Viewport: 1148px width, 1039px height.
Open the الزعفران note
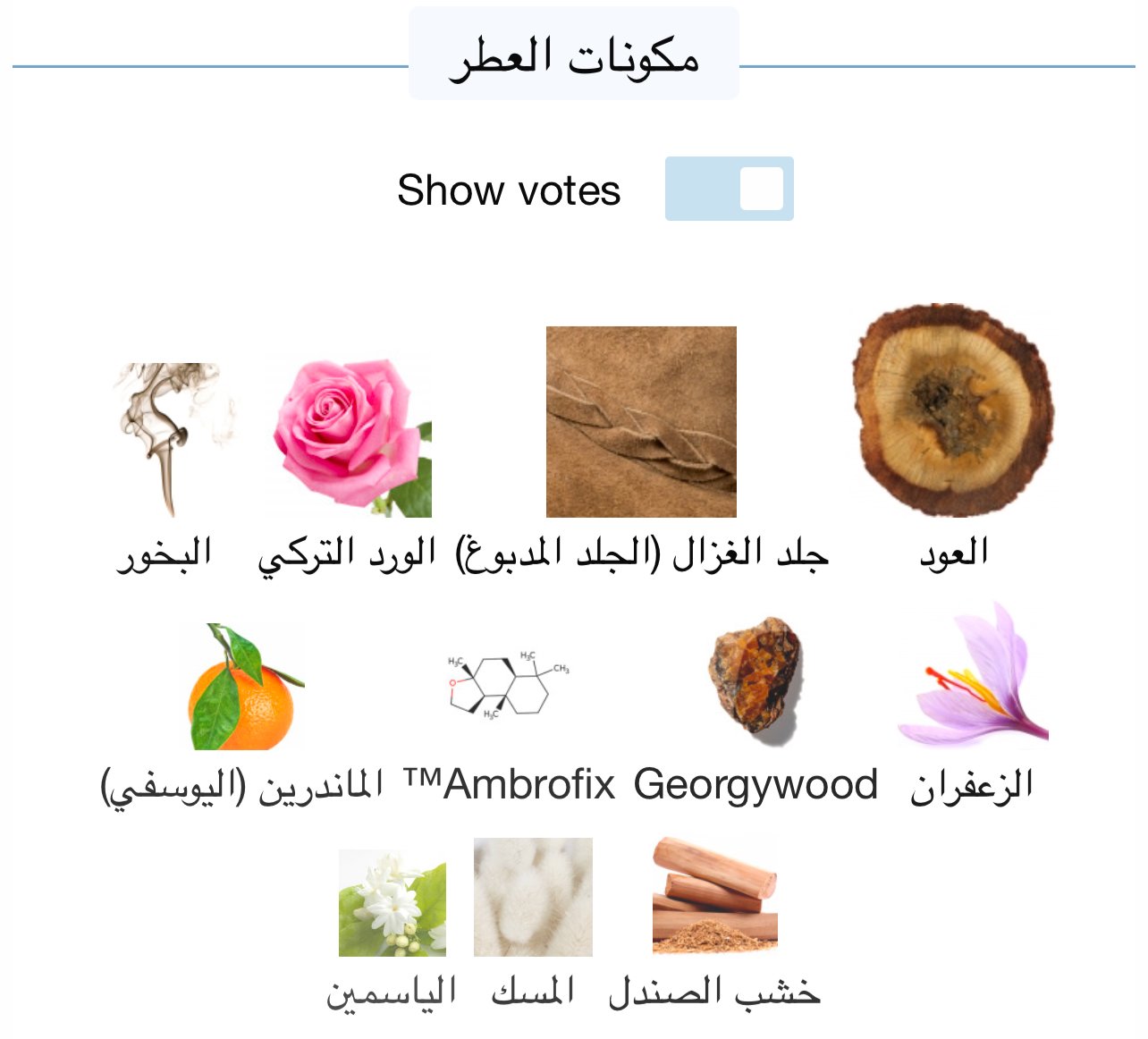973,677
